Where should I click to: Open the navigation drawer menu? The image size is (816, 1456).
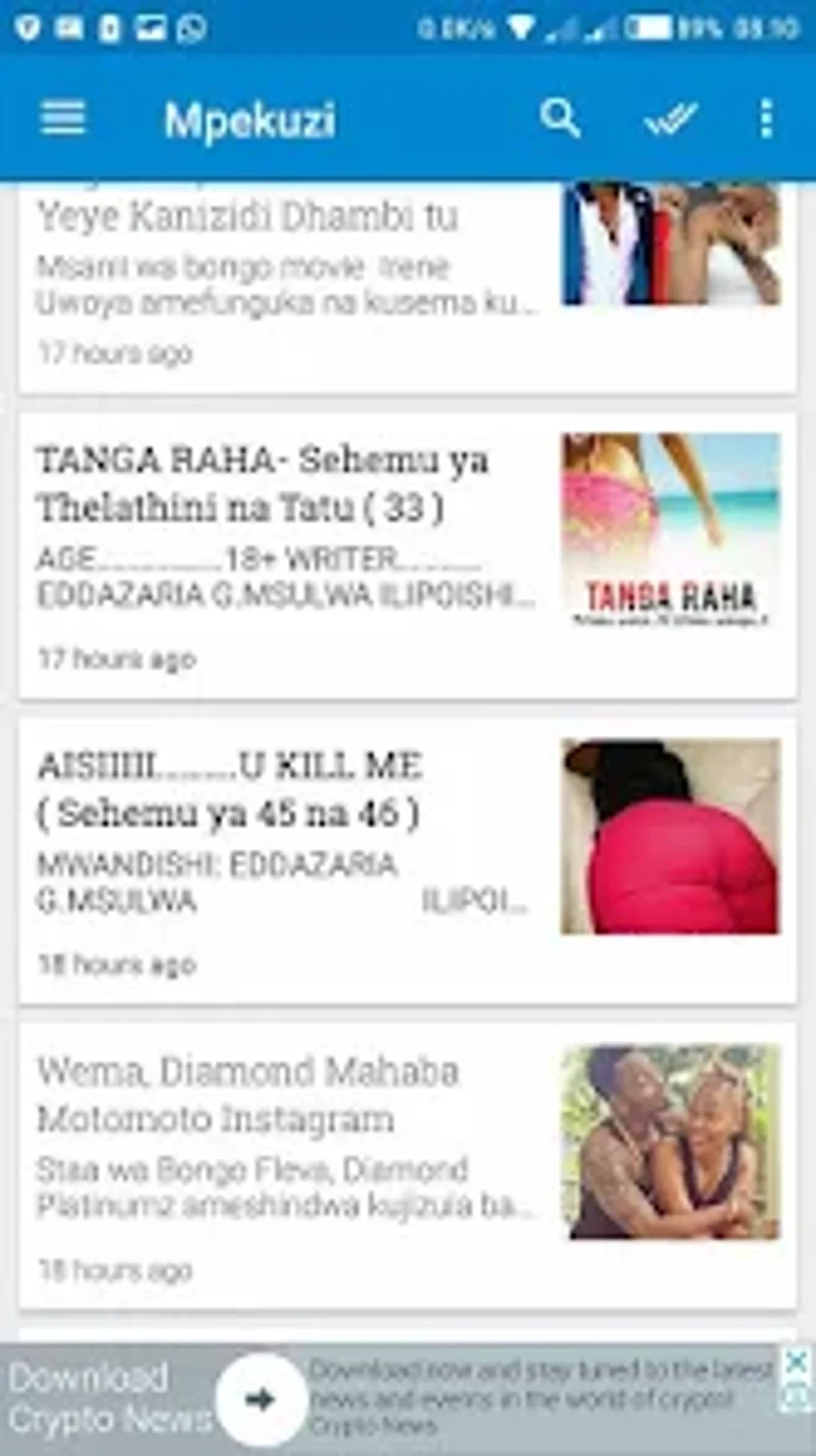point(62,120)
